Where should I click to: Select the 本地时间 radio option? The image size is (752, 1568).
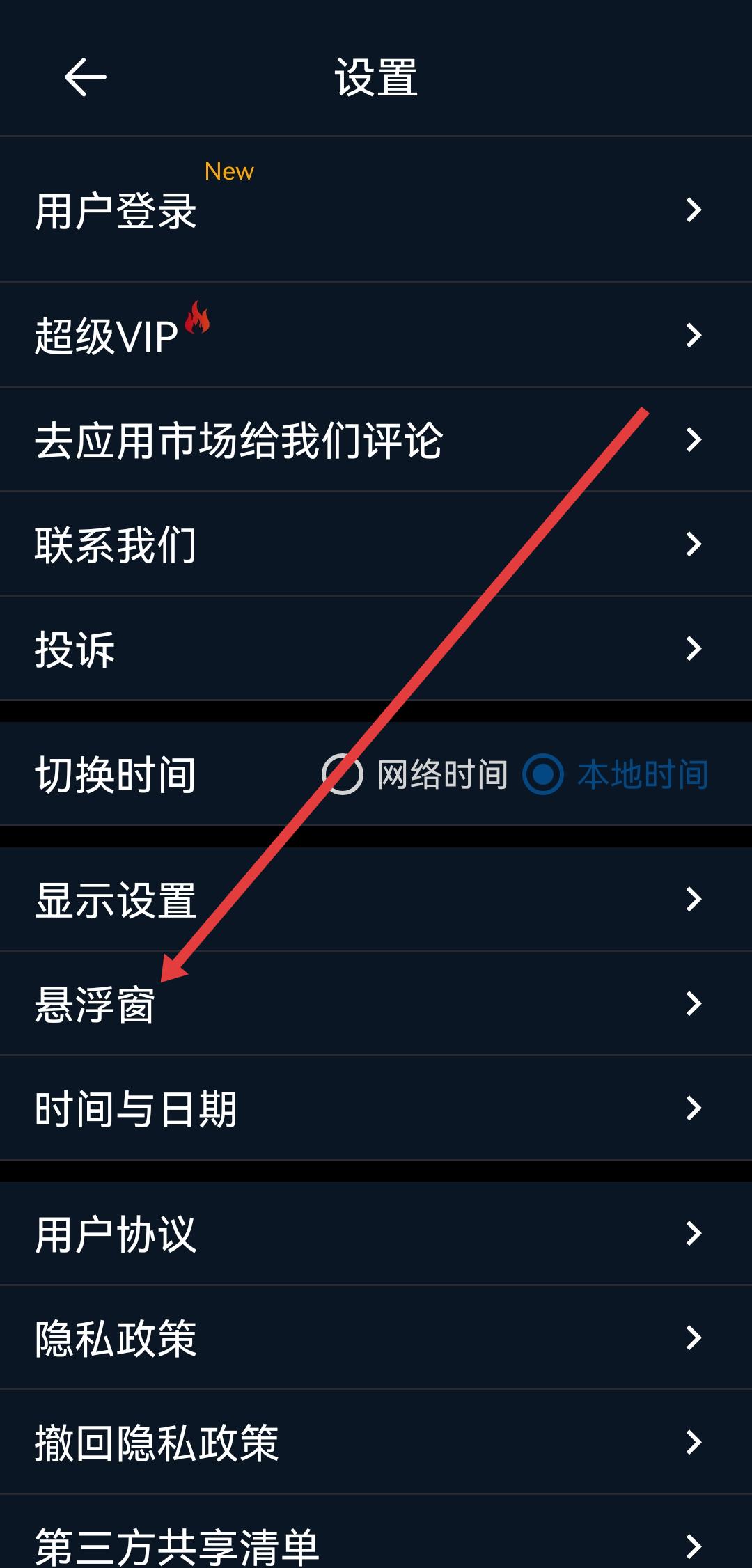(x=543, y=774)
